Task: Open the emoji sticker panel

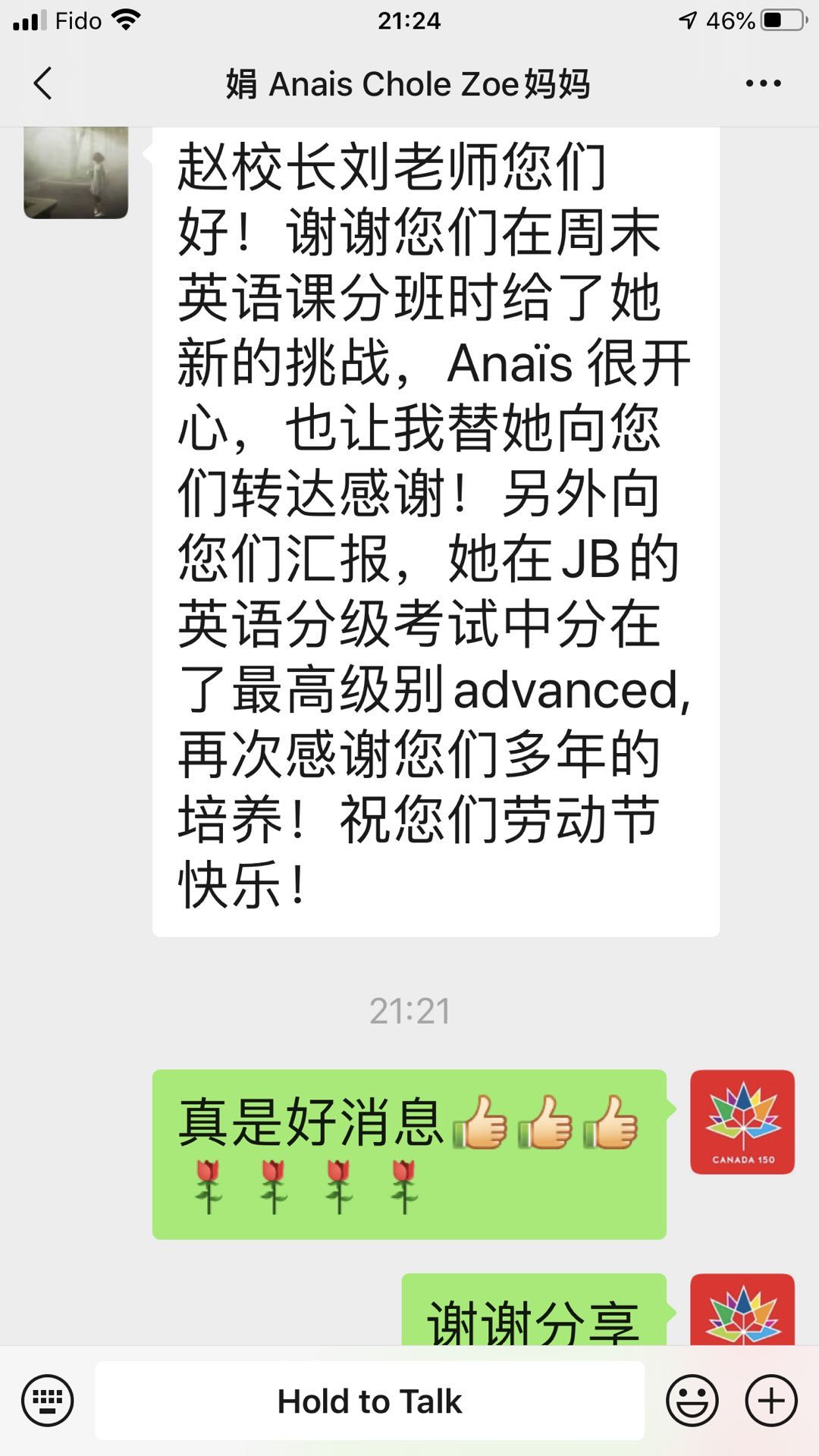Action: pyautogui.click(x=692, y=1401)
